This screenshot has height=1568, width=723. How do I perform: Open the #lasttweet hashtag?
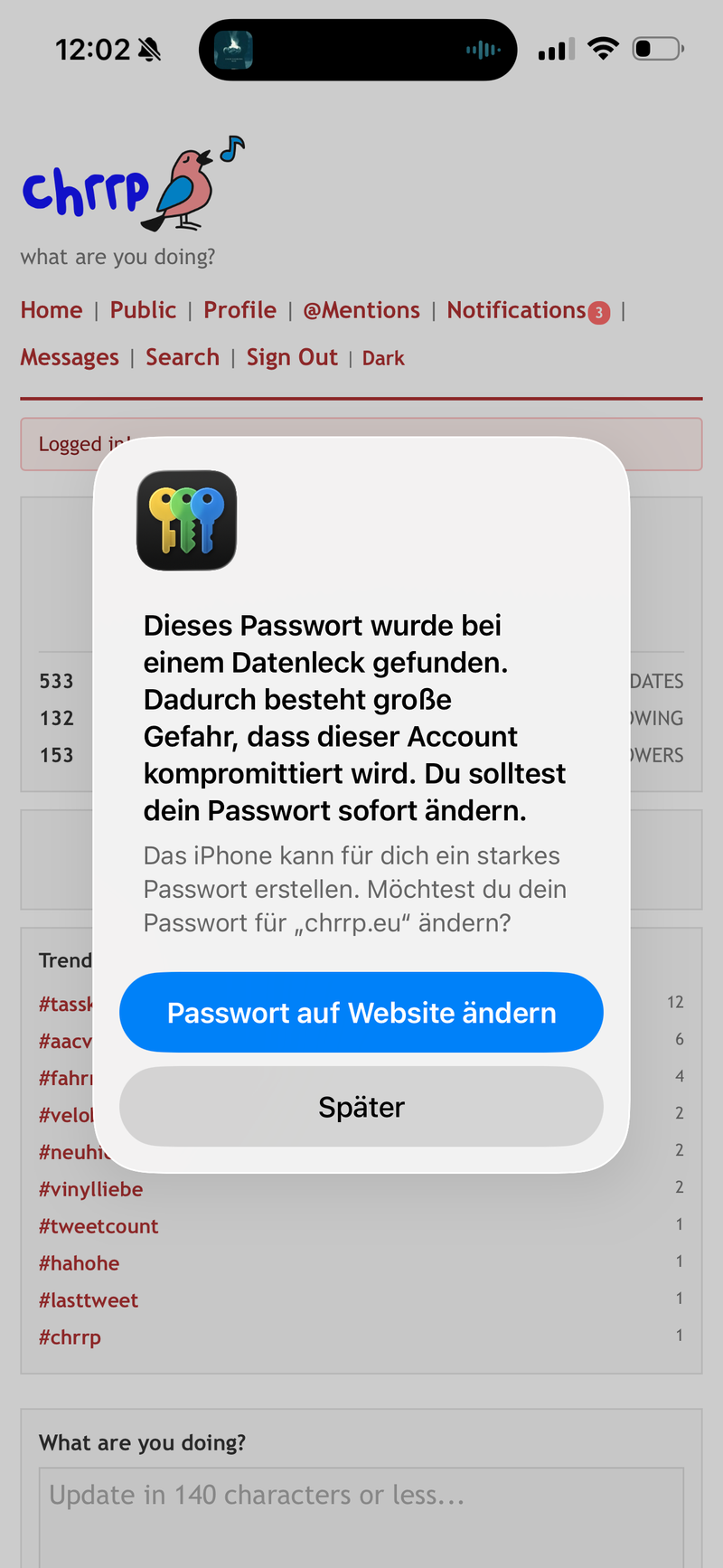(89, 1300)
